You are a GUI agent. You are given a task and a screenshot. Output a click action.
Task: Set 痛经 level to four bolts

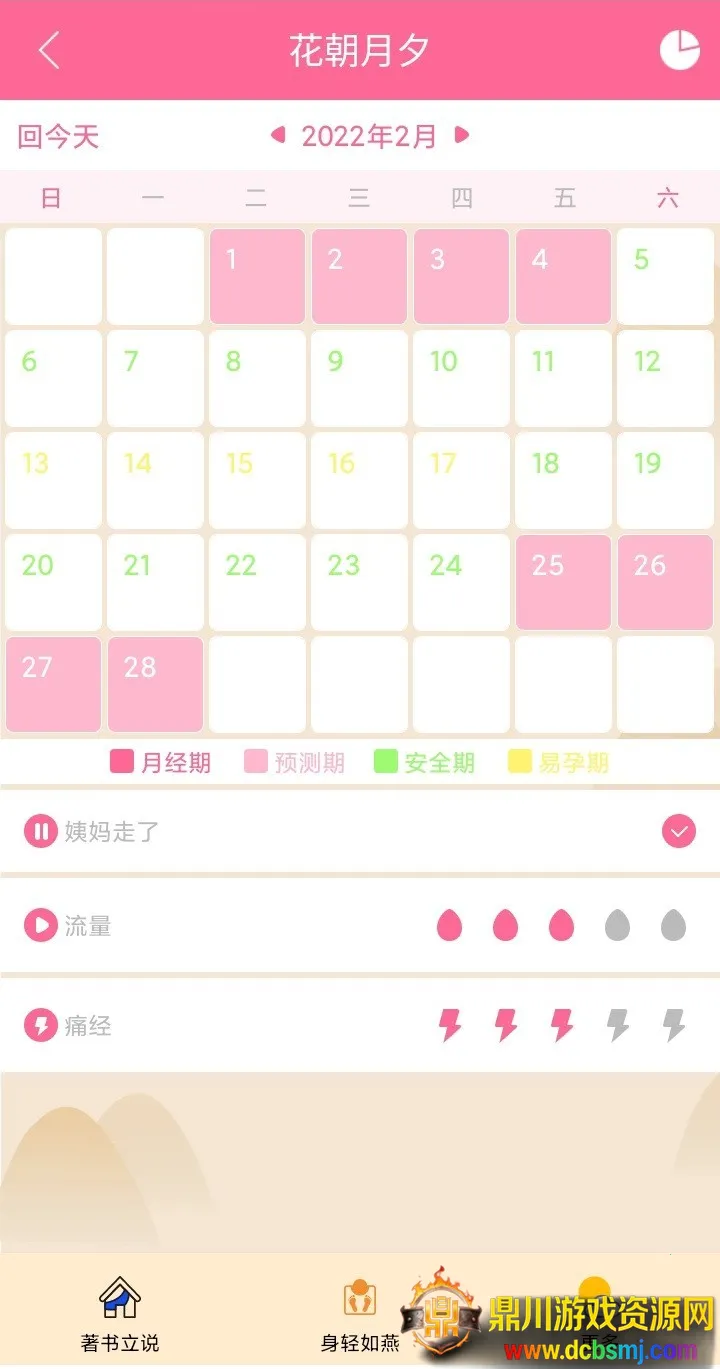[x=618, y=1025]
